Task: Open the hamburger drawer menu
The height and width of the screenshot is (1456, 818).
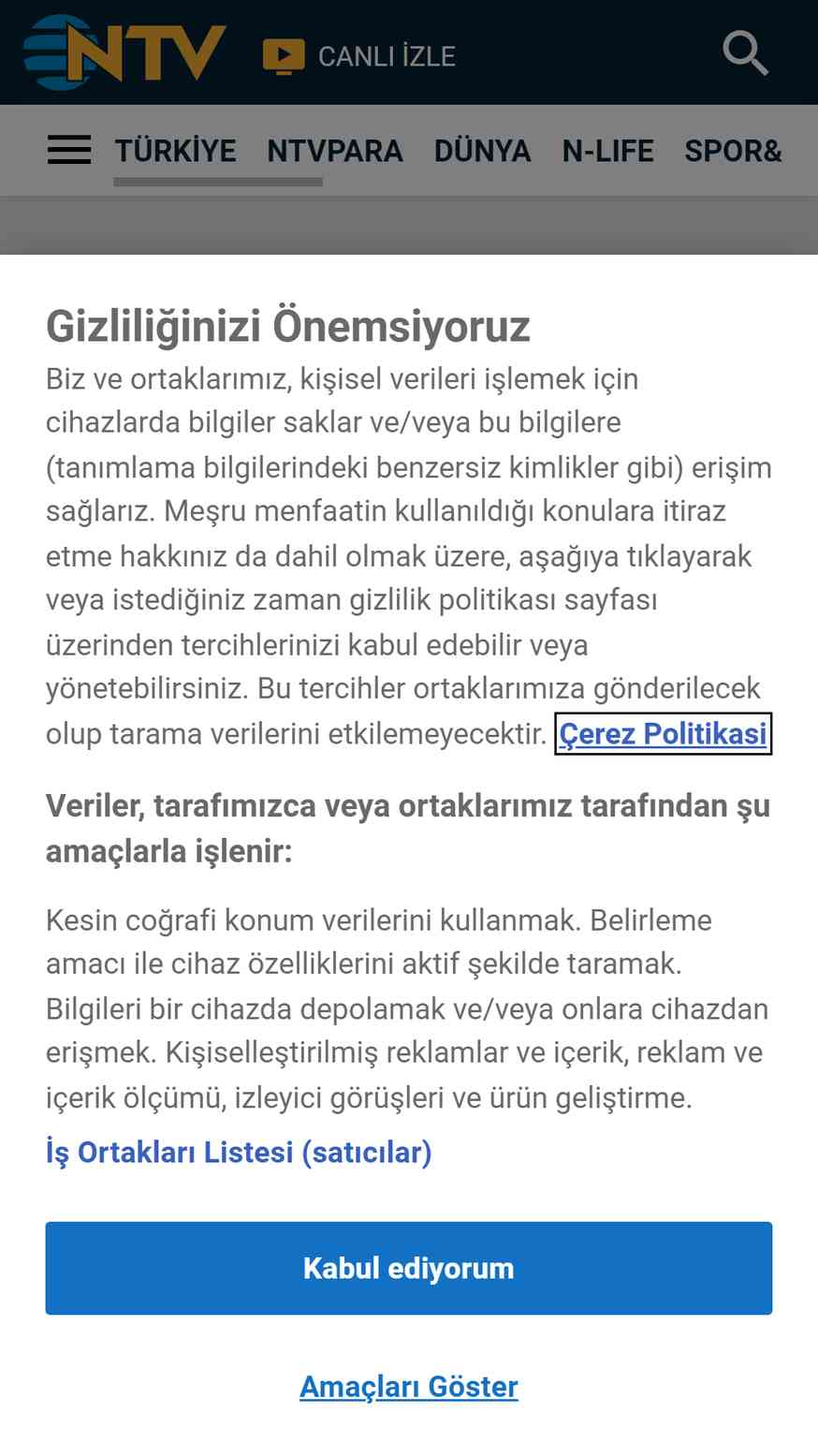Action: point(69,150)
